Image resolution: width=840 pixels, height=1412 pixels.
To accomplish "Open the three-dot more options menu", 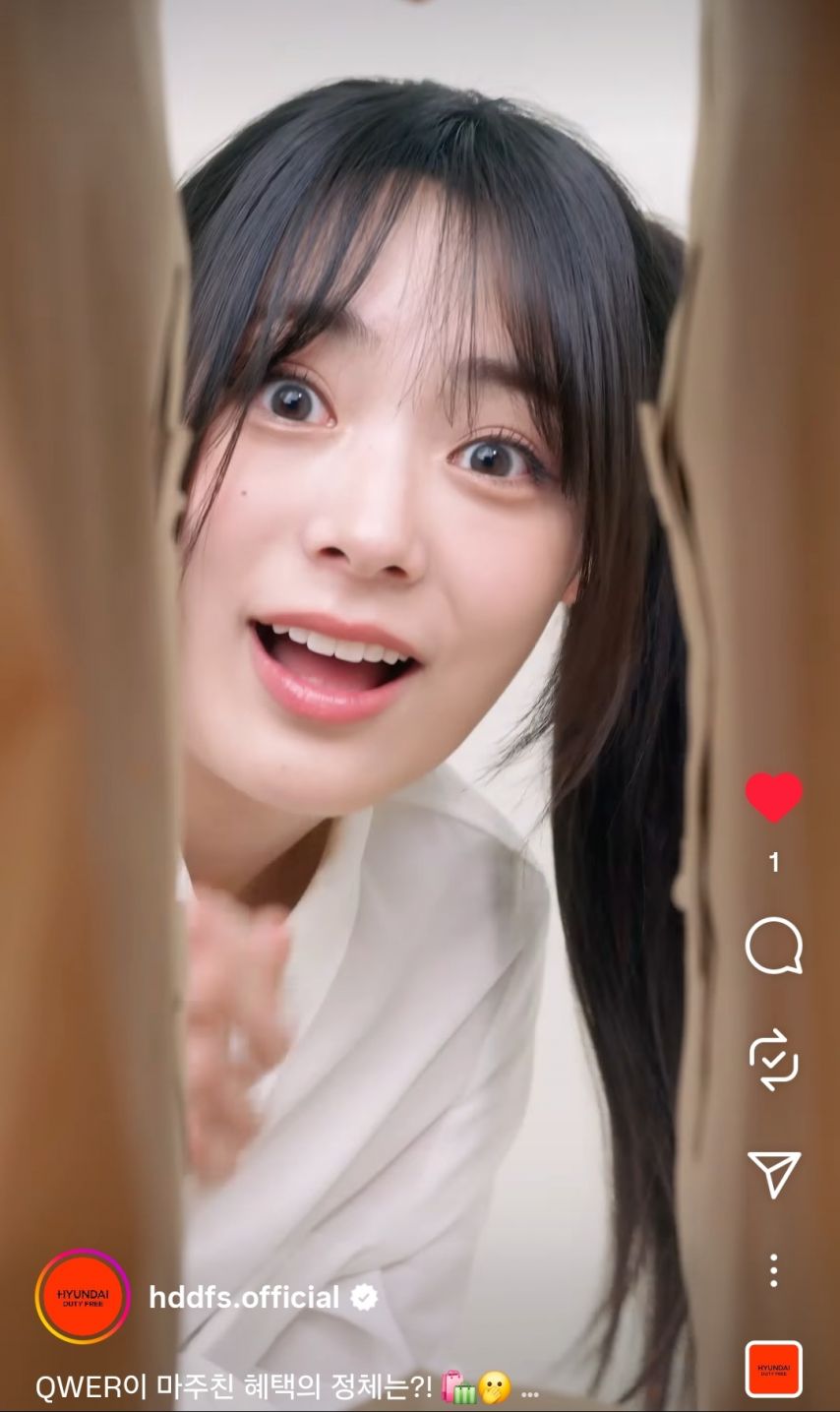I will (x=773, y=1270).
